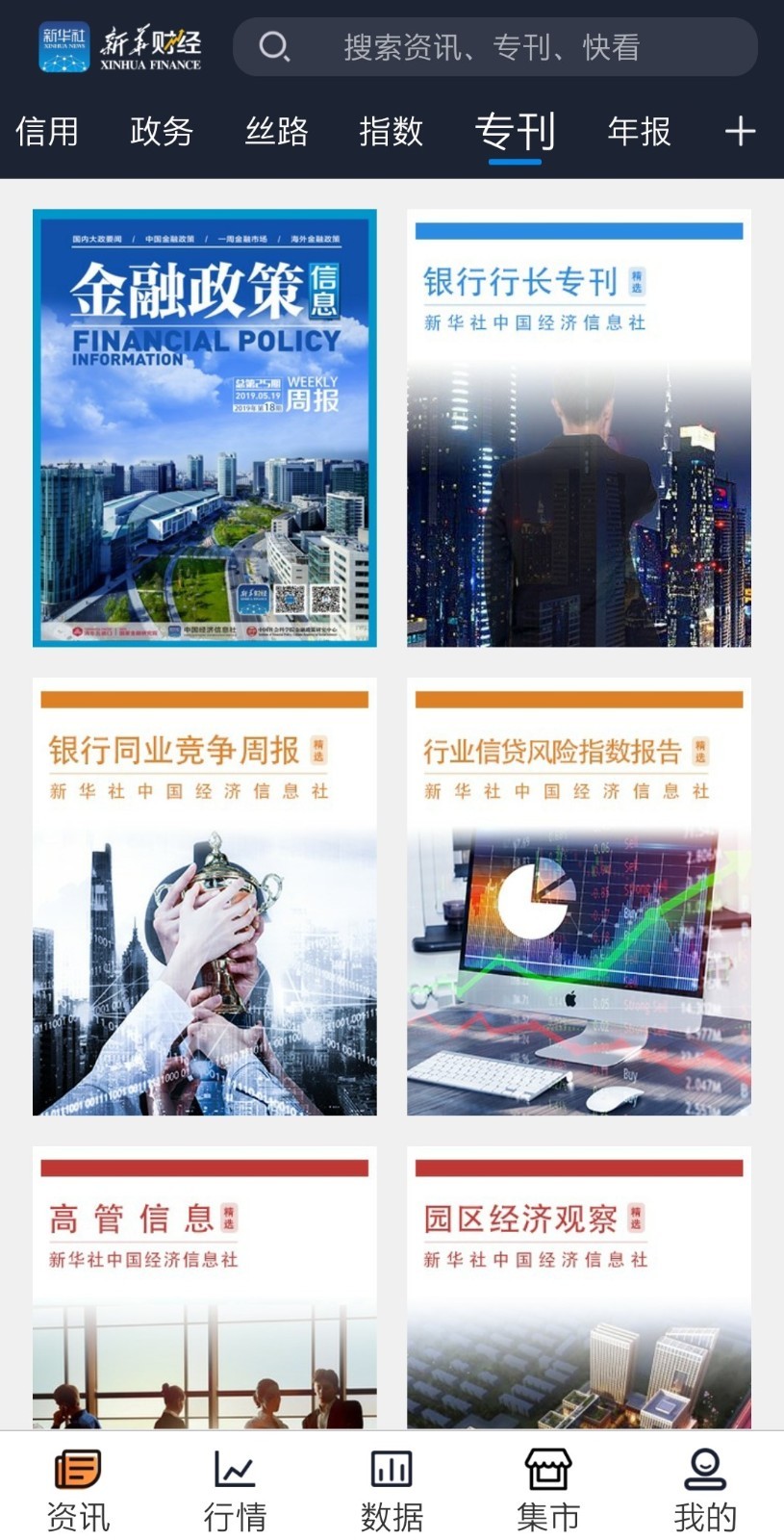Select the 年报 (Annual Report) tab

[638, 131]
